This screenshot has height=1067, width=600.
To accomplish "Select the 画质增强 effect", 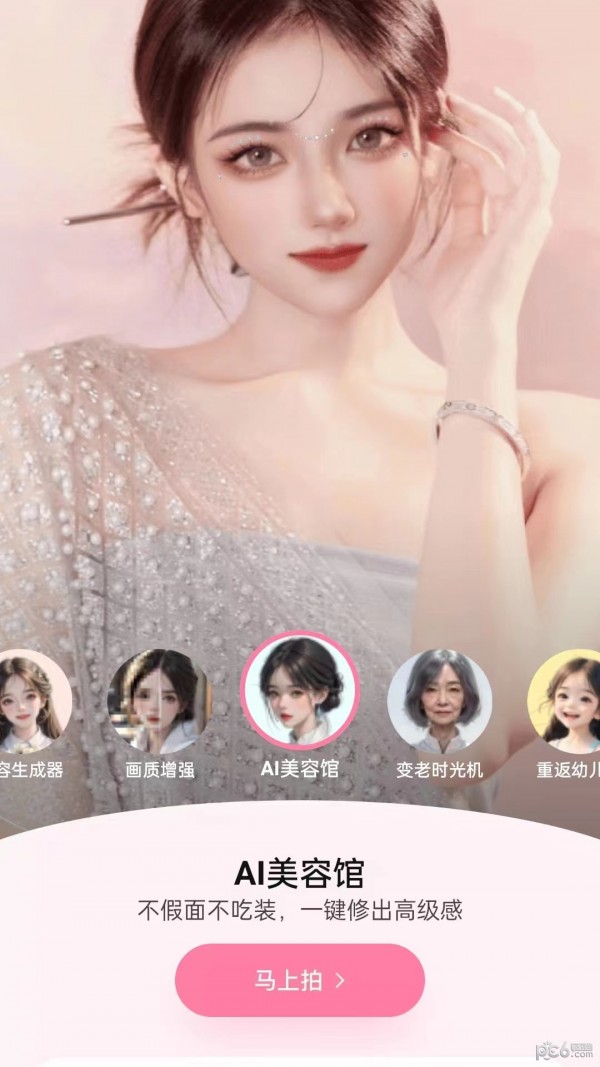I will coord(160,702).
